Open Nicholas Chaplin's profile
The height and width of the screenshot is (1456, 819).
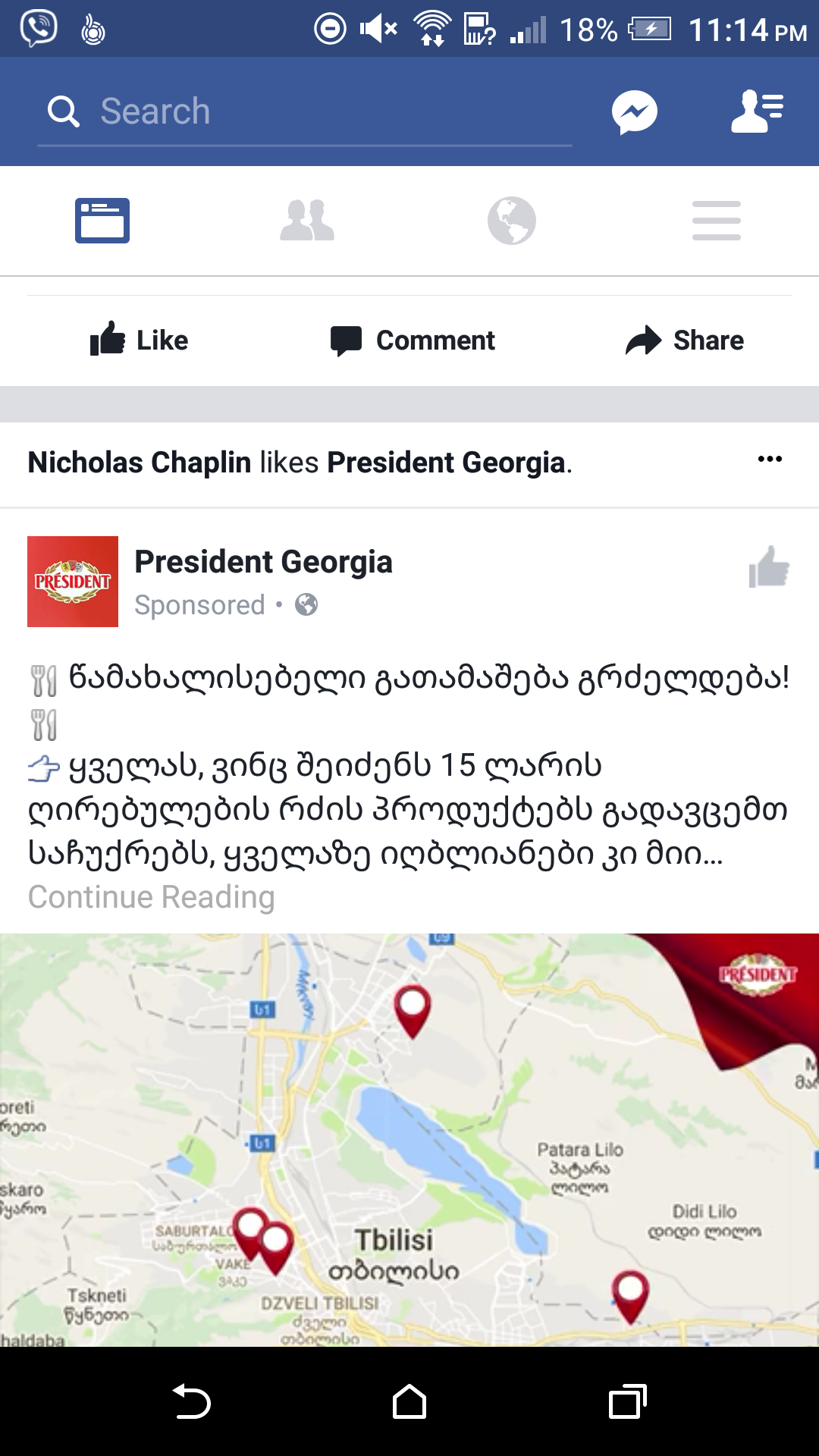(140, 463)
